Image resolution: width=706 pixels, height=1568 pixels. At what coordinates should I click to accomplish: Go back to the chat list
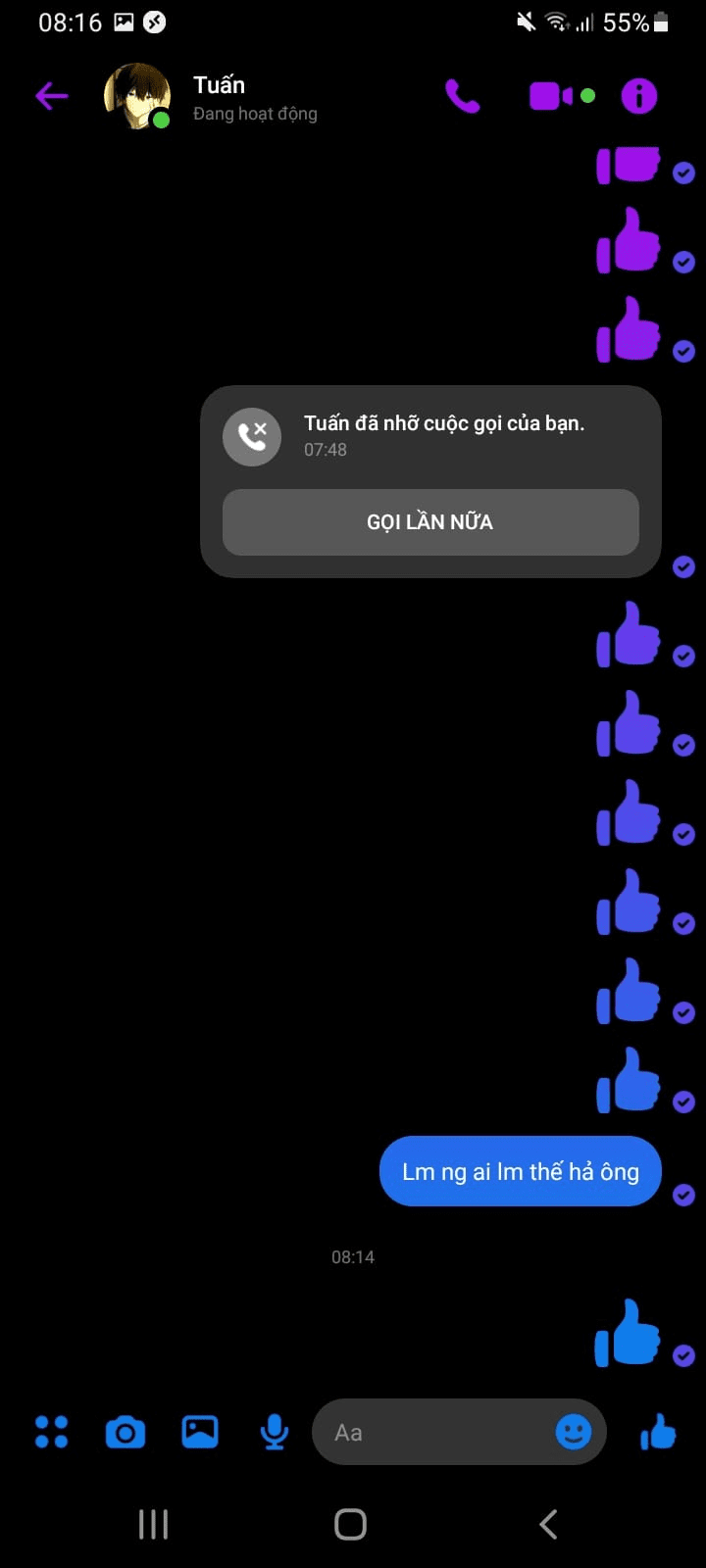[52, 96]
